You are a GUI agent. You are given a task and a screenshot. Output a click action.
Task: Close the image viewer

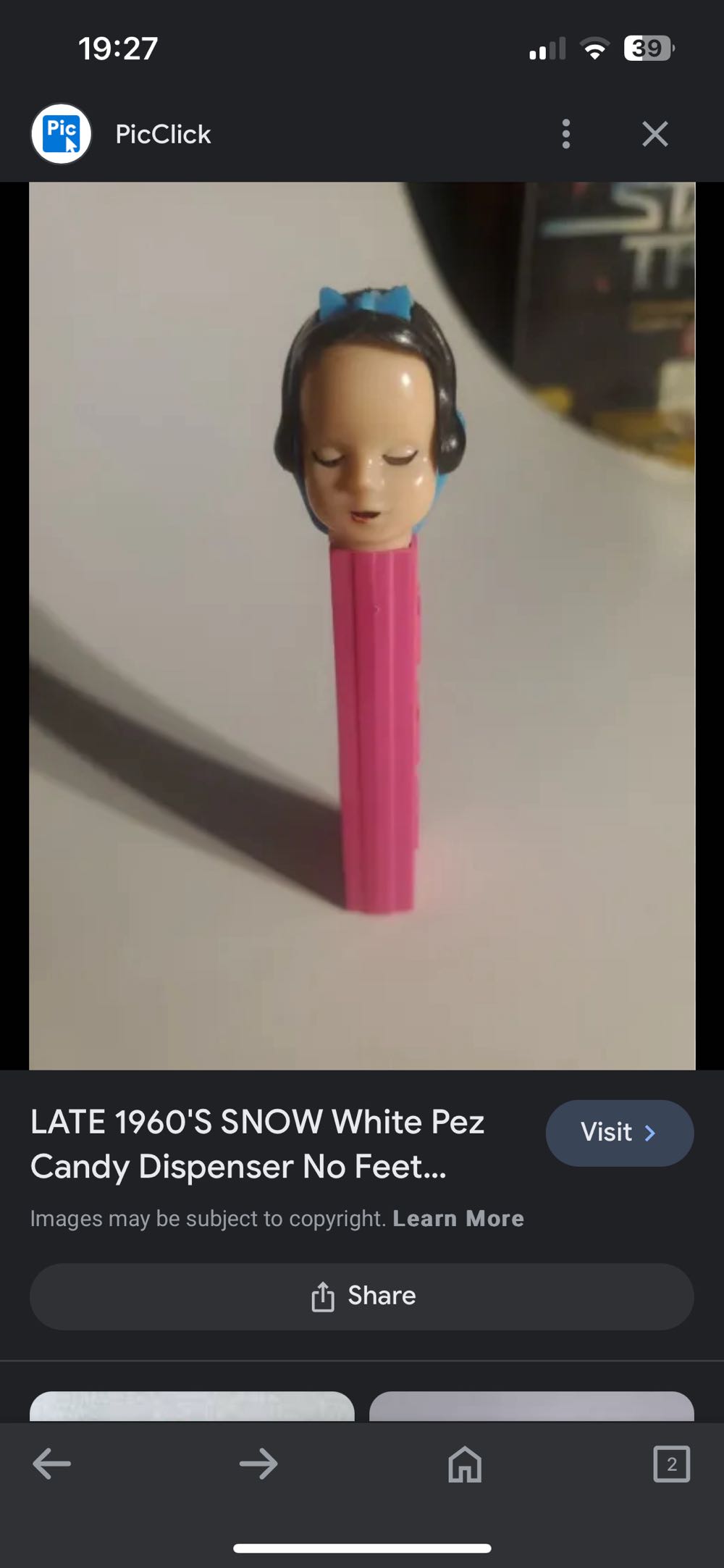[654, 134]
